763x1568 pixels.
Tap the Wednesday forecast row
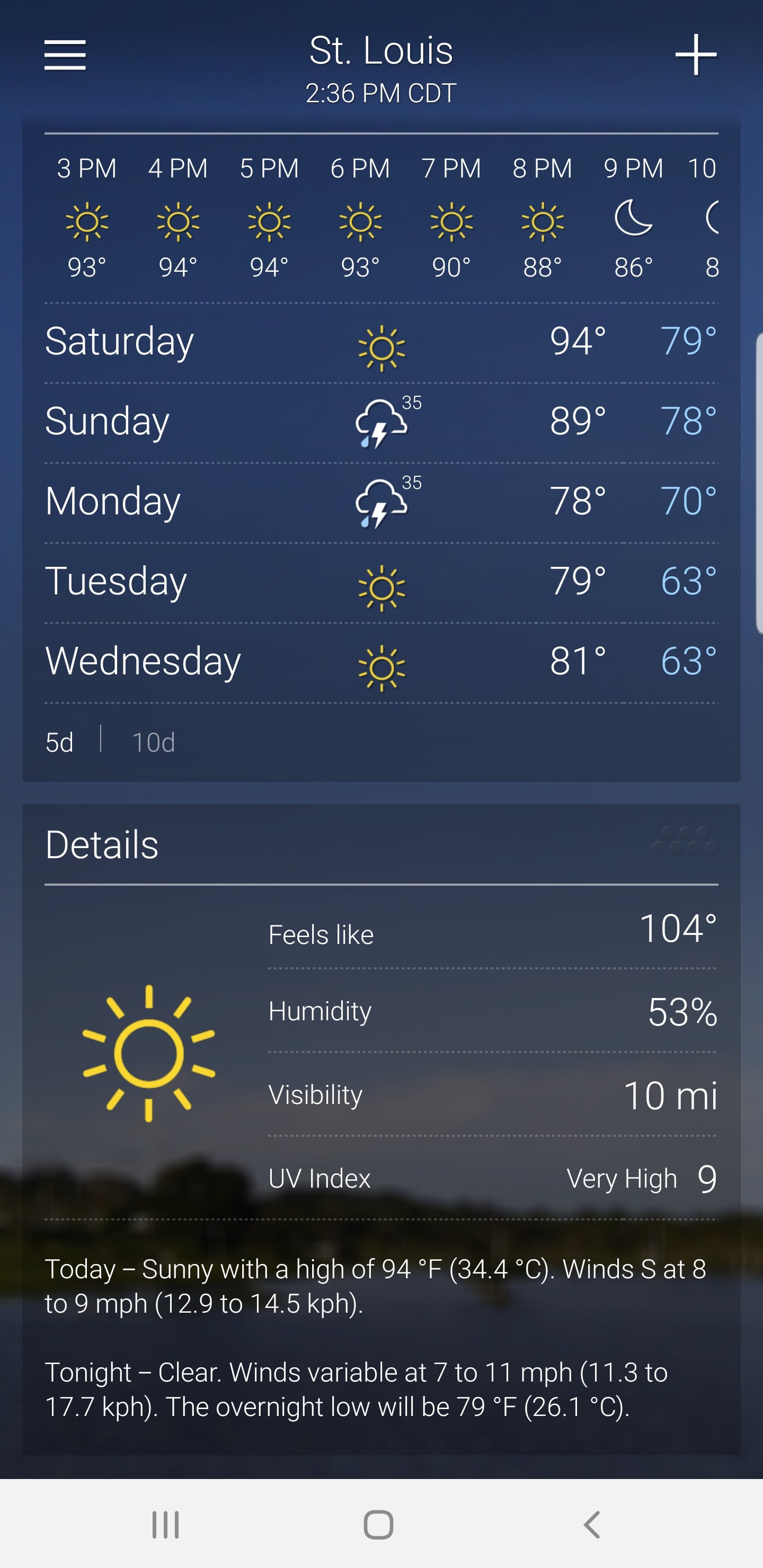[381, 662]
